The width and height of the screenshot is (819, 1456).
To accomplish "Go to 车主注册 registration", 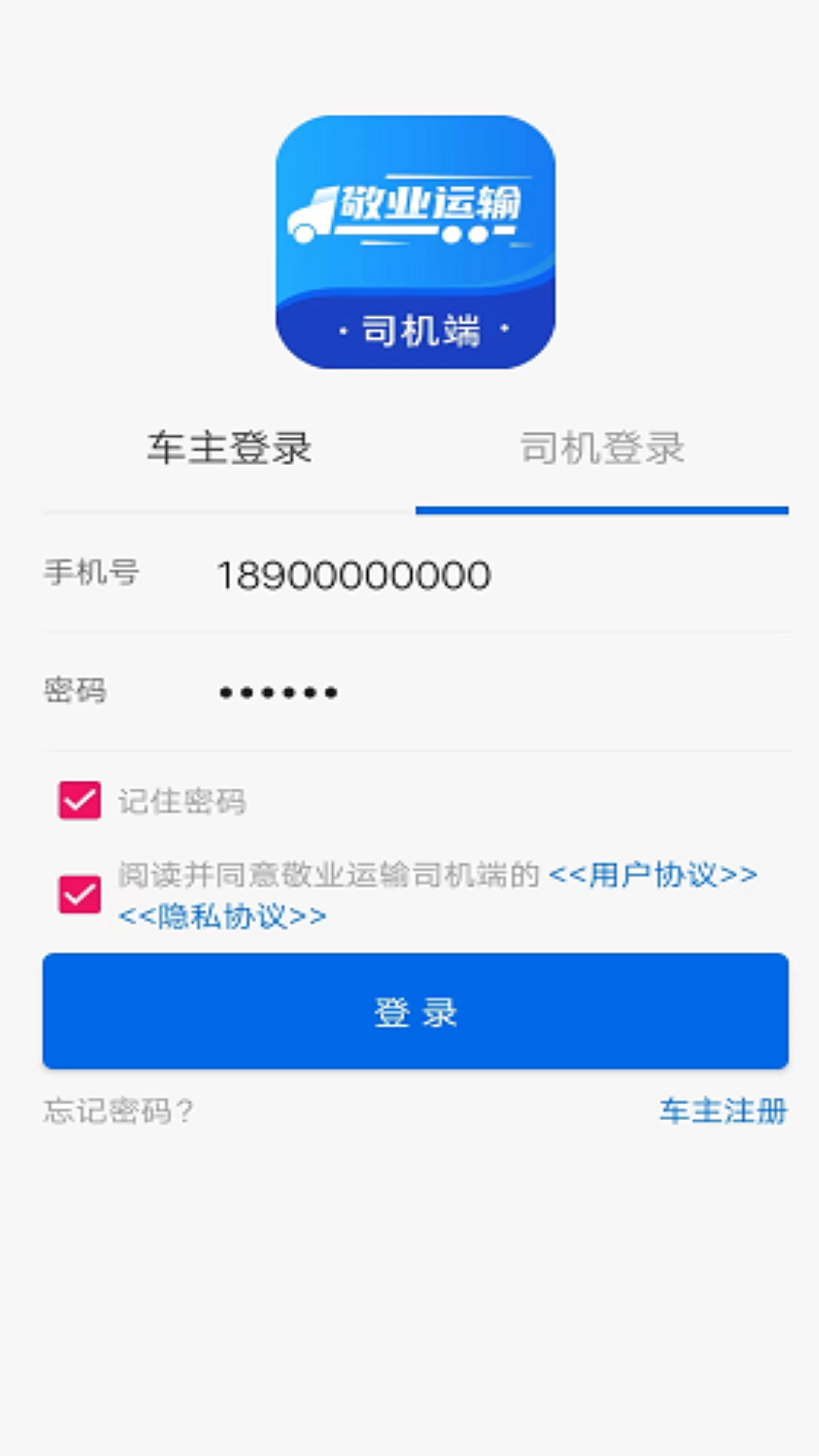I will (723, 1112).
